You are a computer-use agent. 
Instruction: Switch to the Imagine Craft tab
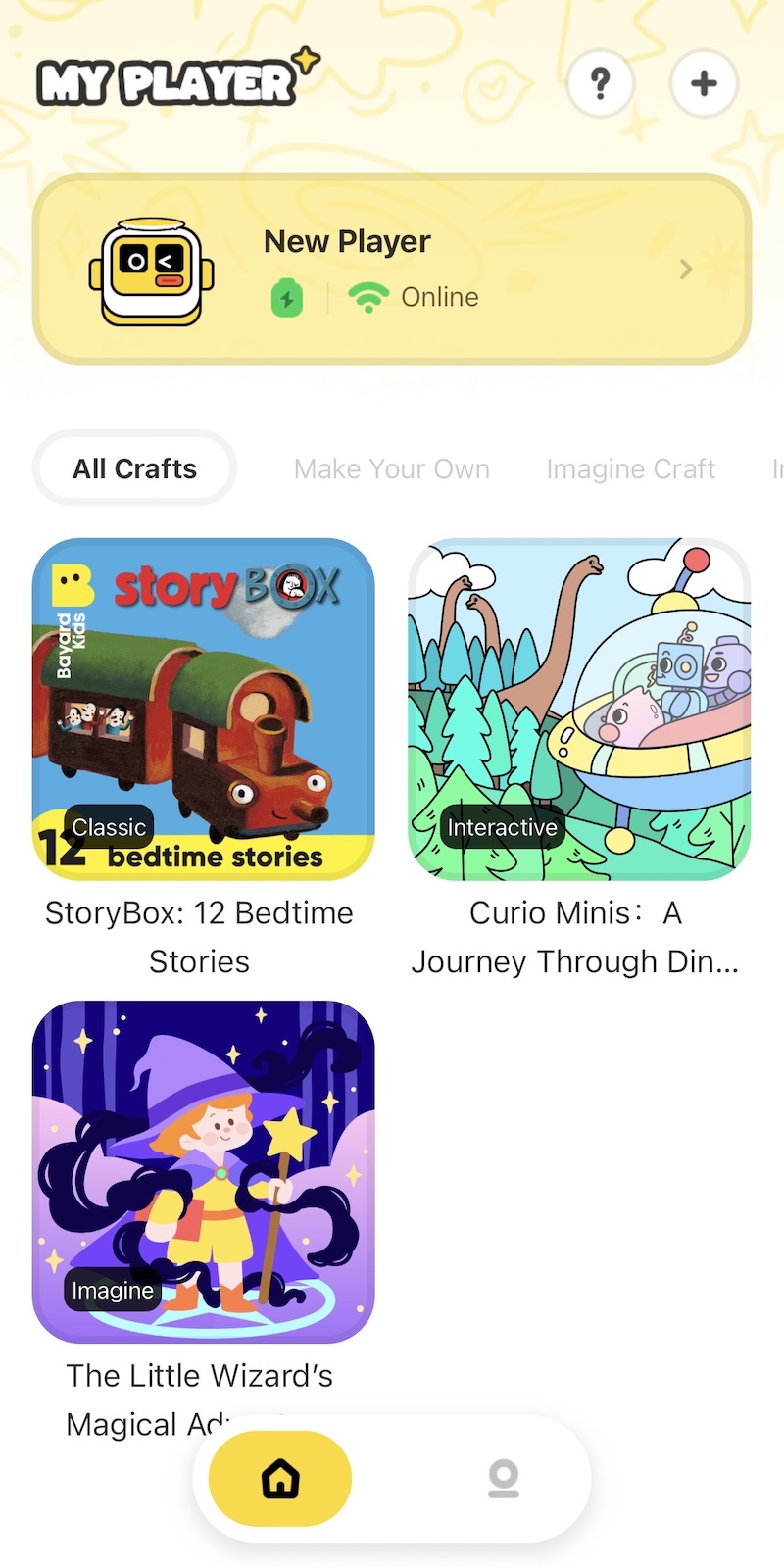click(630, 469)
